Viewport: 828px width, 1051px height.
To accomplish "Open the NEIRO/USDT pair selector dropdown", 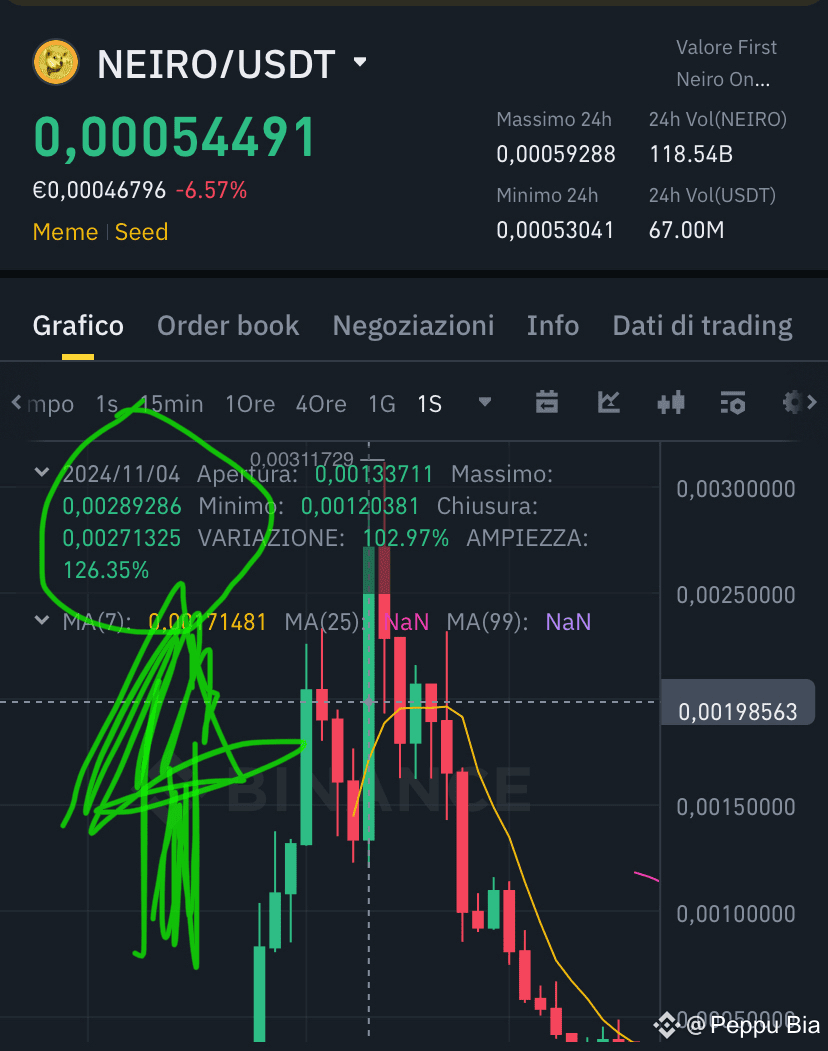I will click(360, 63).
